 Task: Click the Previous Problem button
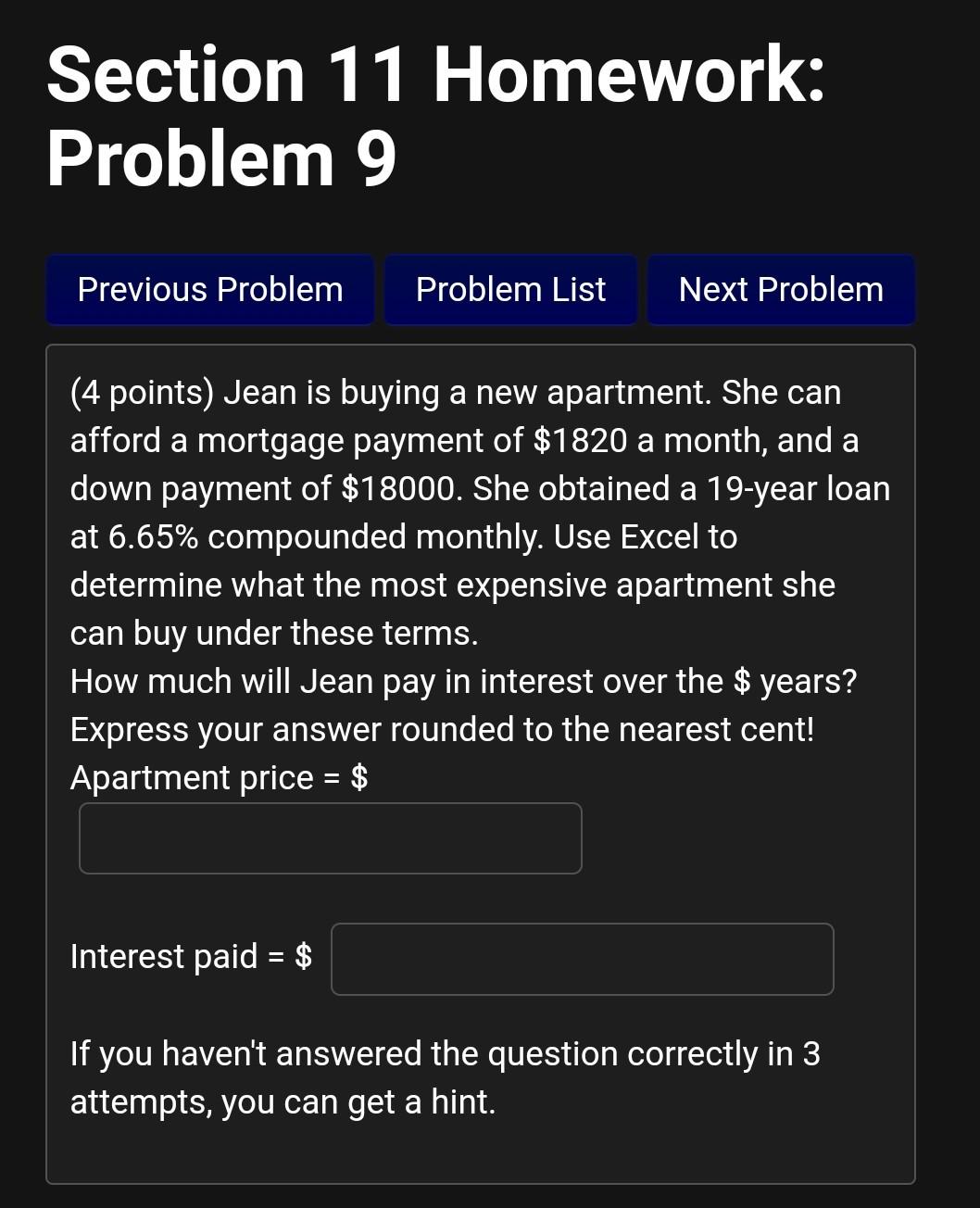(208, 289)
